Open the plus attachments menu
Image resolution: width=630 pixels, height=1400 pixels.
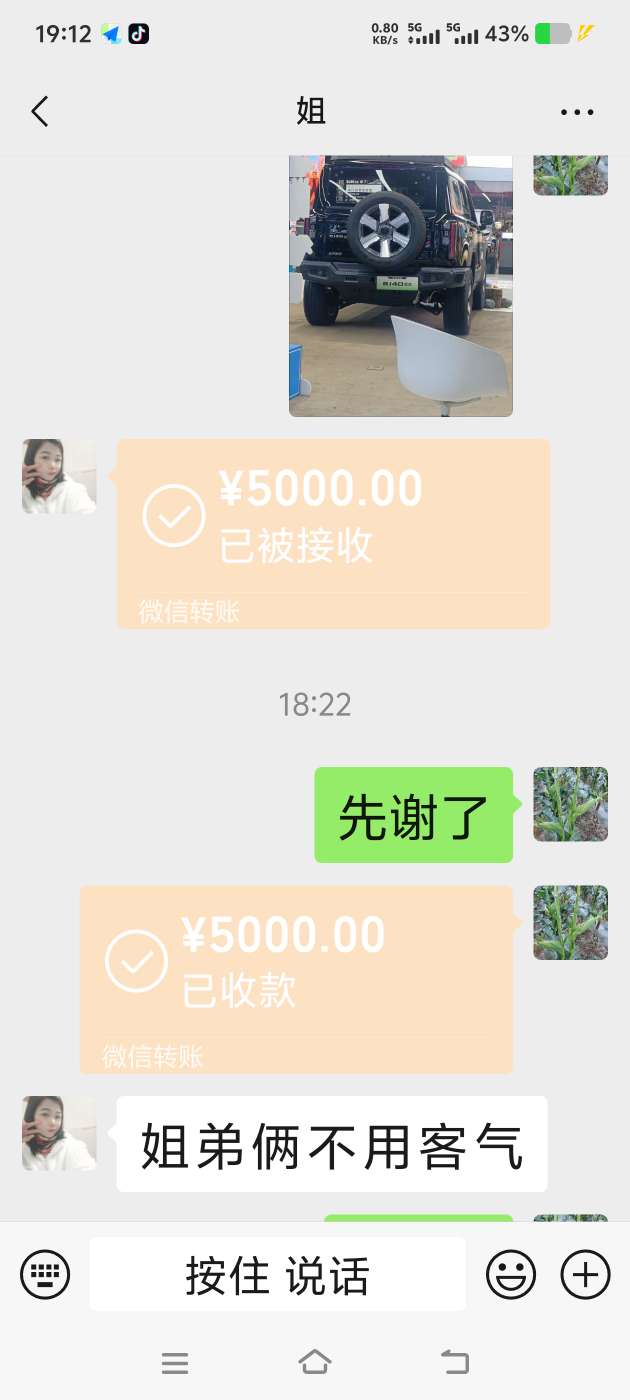(585, 1275)
